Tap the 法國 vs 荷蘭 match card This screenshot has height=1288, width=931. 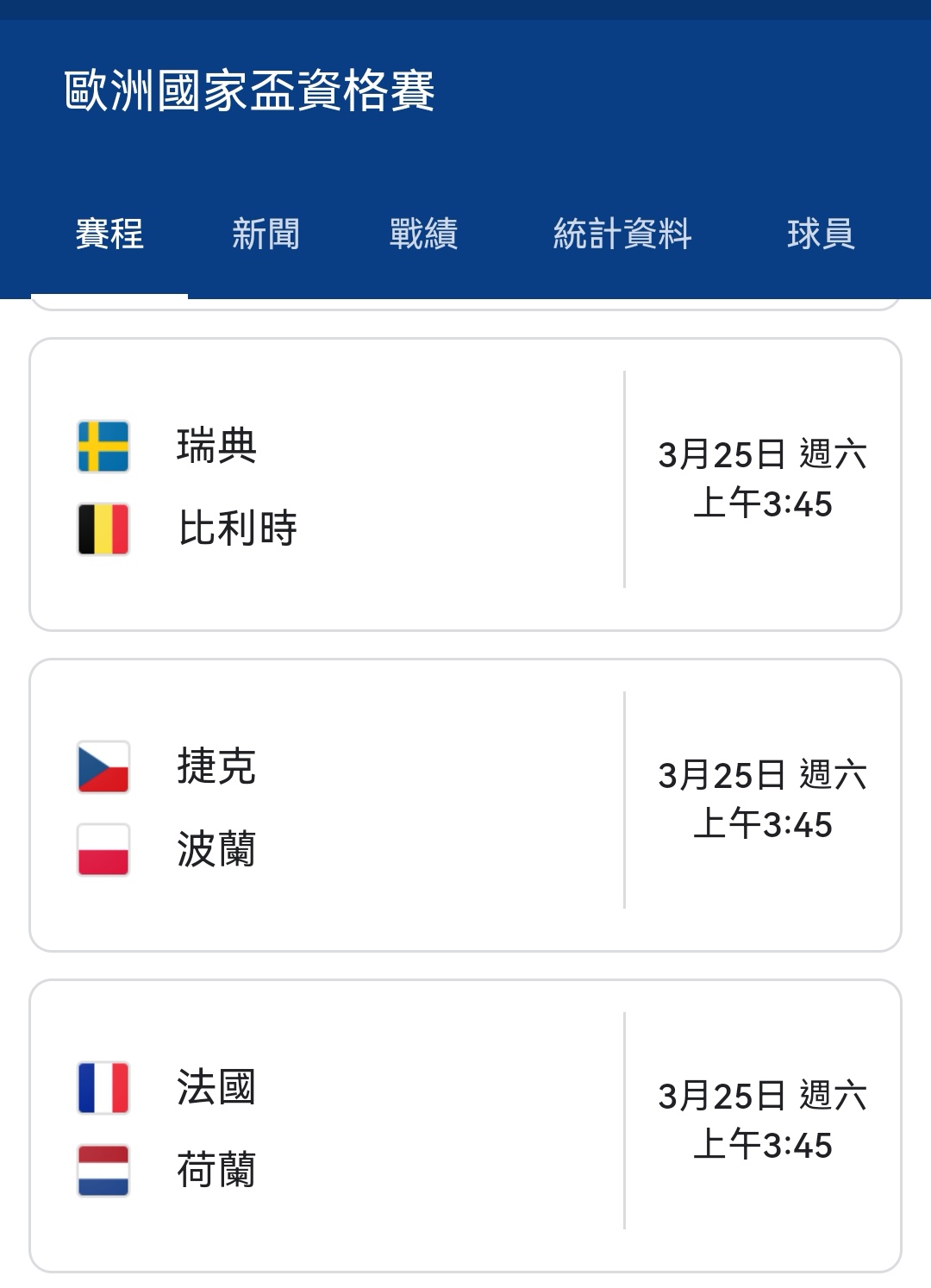[465, 1126]
